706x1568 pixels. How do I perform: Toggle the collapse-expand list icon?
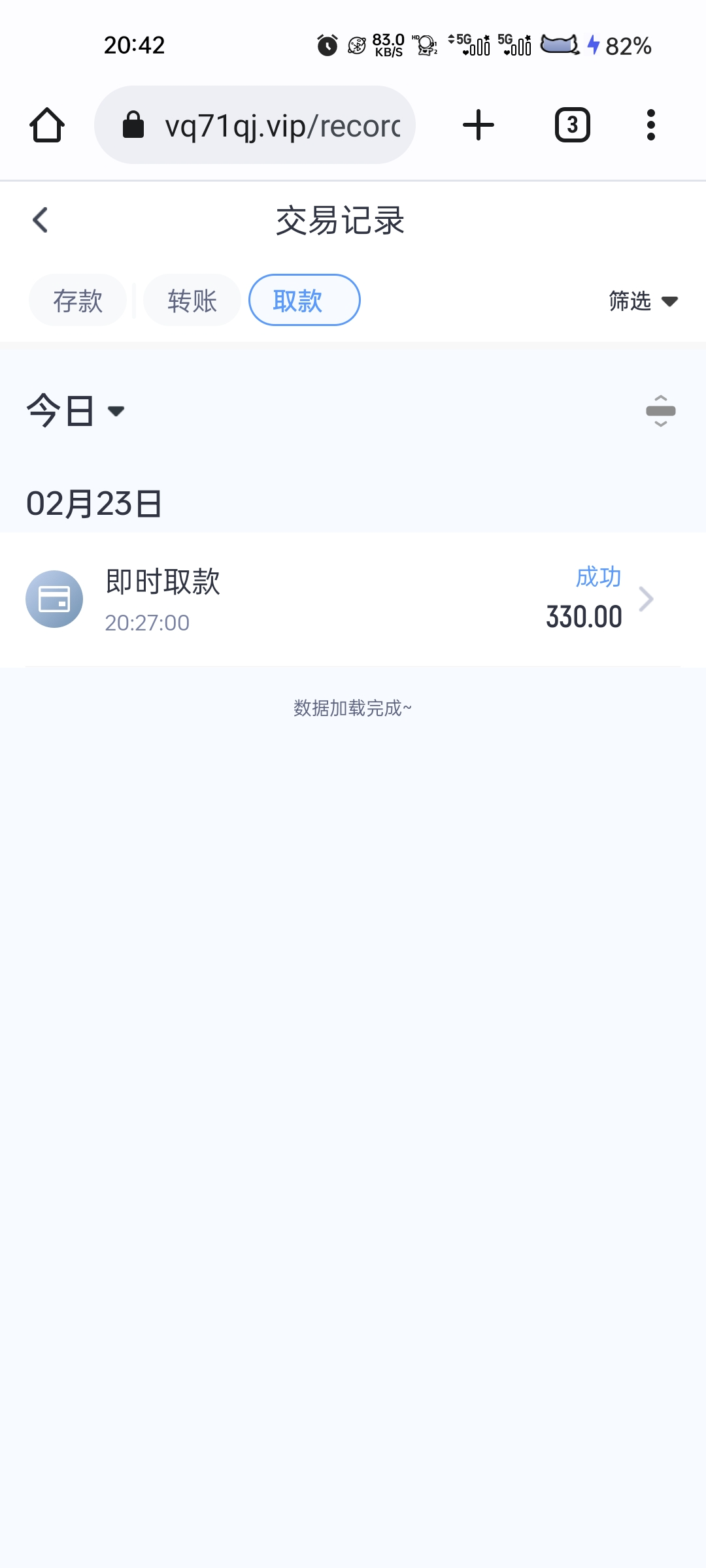click(660, 411)
